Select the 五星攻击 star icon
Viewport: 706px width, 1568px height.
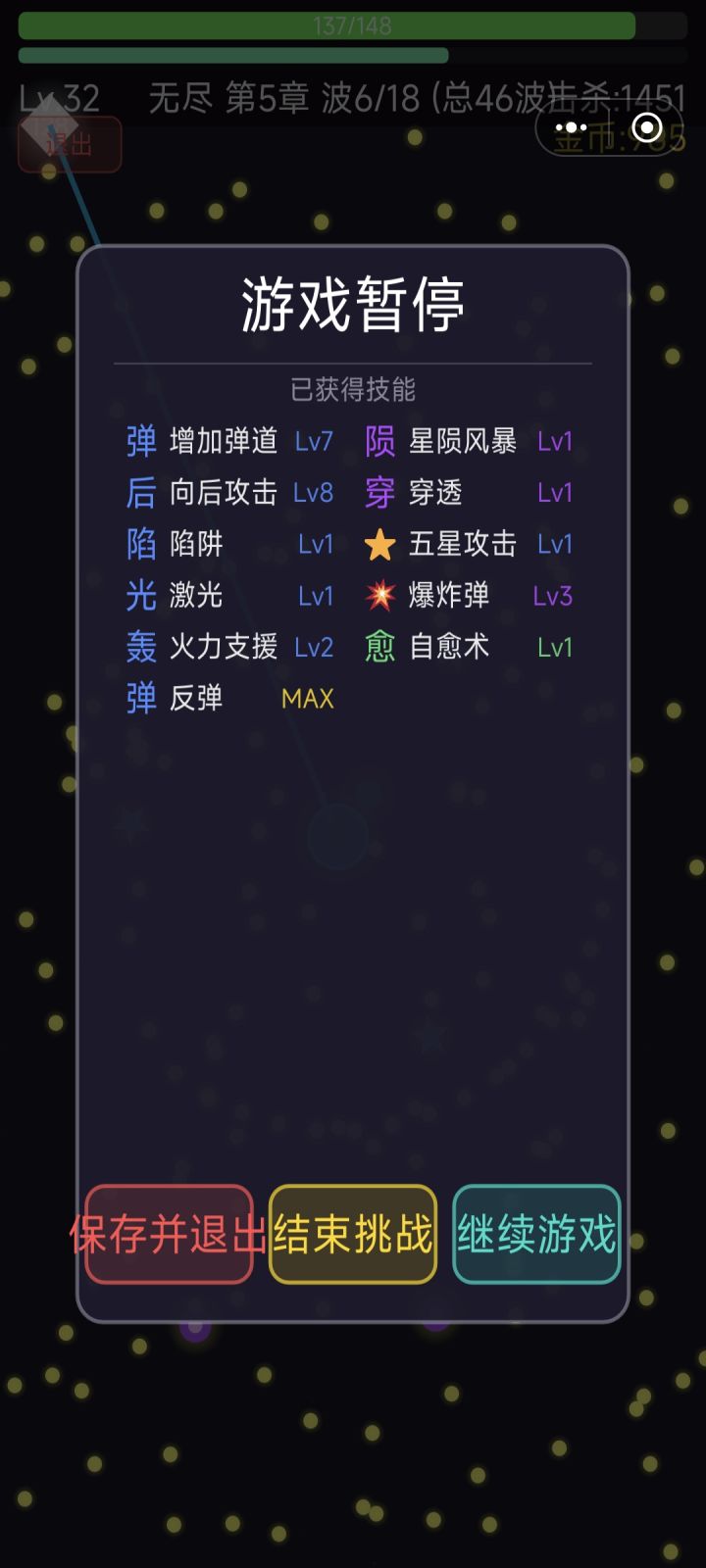380,545
